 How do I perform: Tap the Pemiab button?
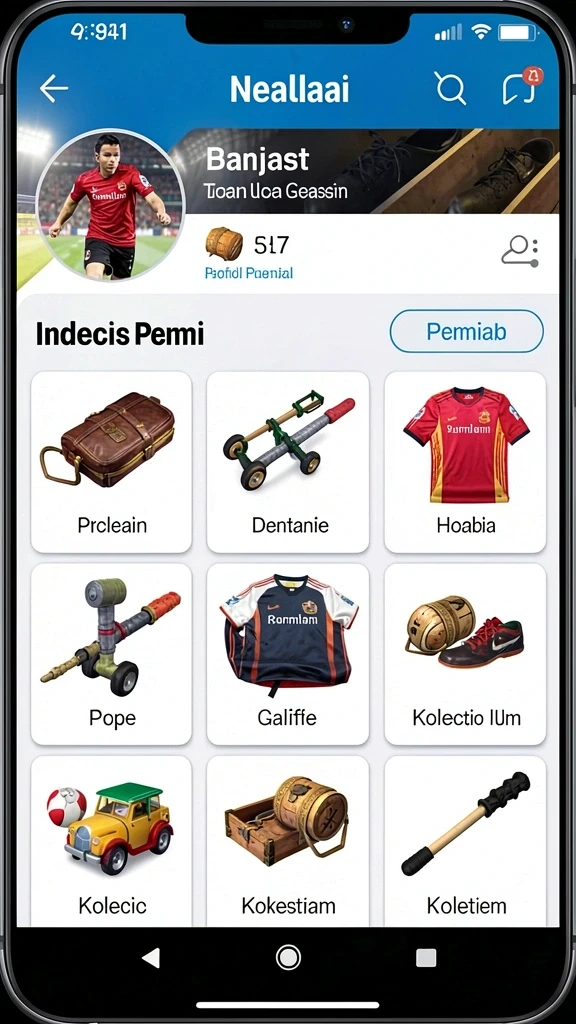point(466,332)
